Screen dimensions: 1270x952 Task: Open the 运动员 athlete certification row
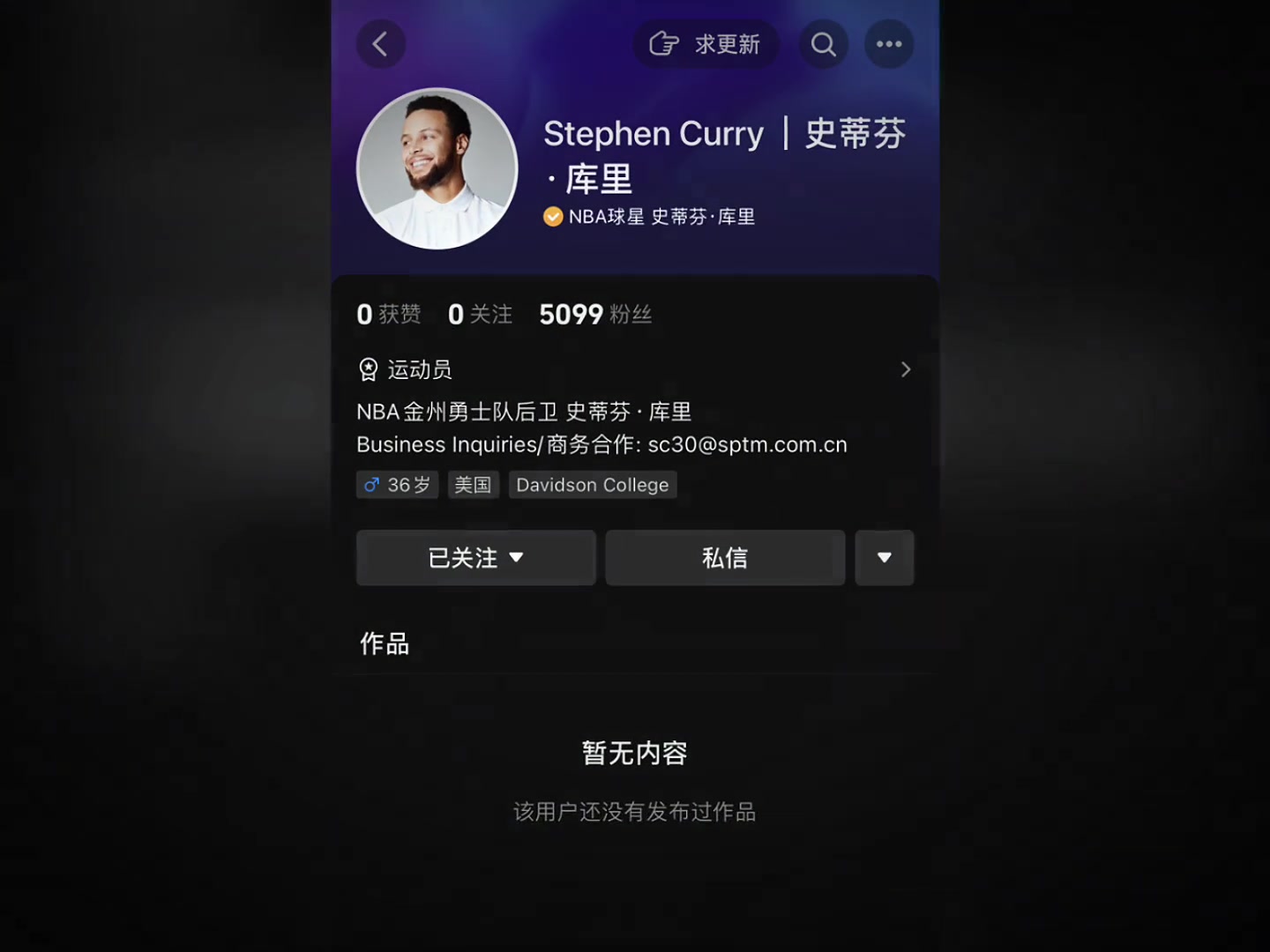point(635,369)
